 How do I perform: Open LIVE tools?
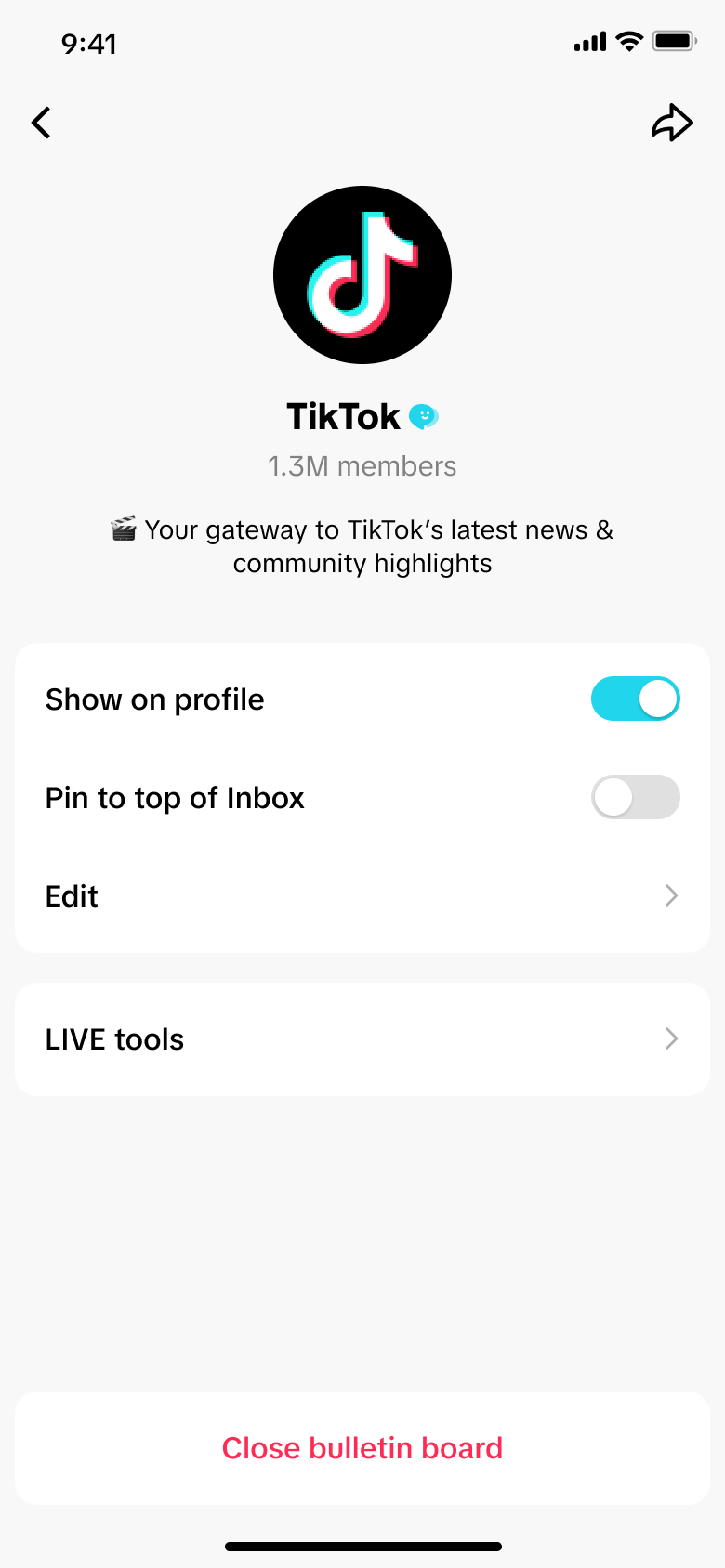(362, 1039)
